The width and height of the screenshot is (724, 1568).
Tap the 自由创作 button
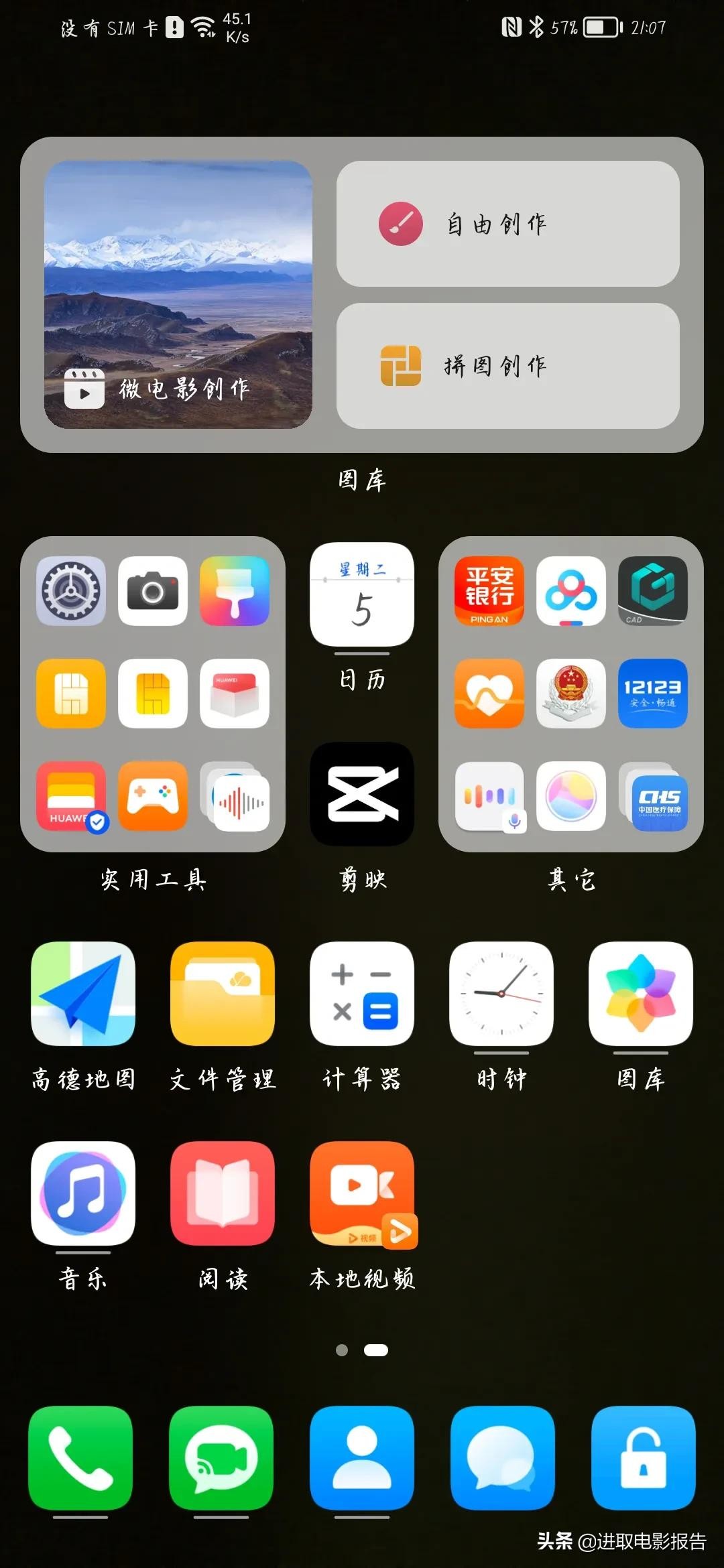pyautogui.click(x=507, y=224)
